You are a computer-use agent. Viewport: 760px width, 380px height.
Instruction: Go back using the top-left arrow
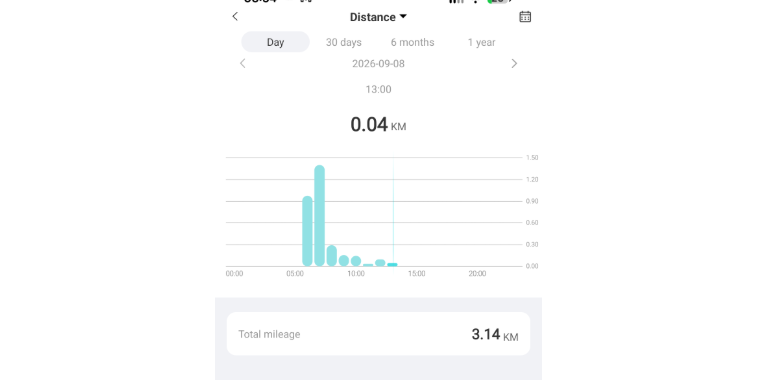[235, 16]
